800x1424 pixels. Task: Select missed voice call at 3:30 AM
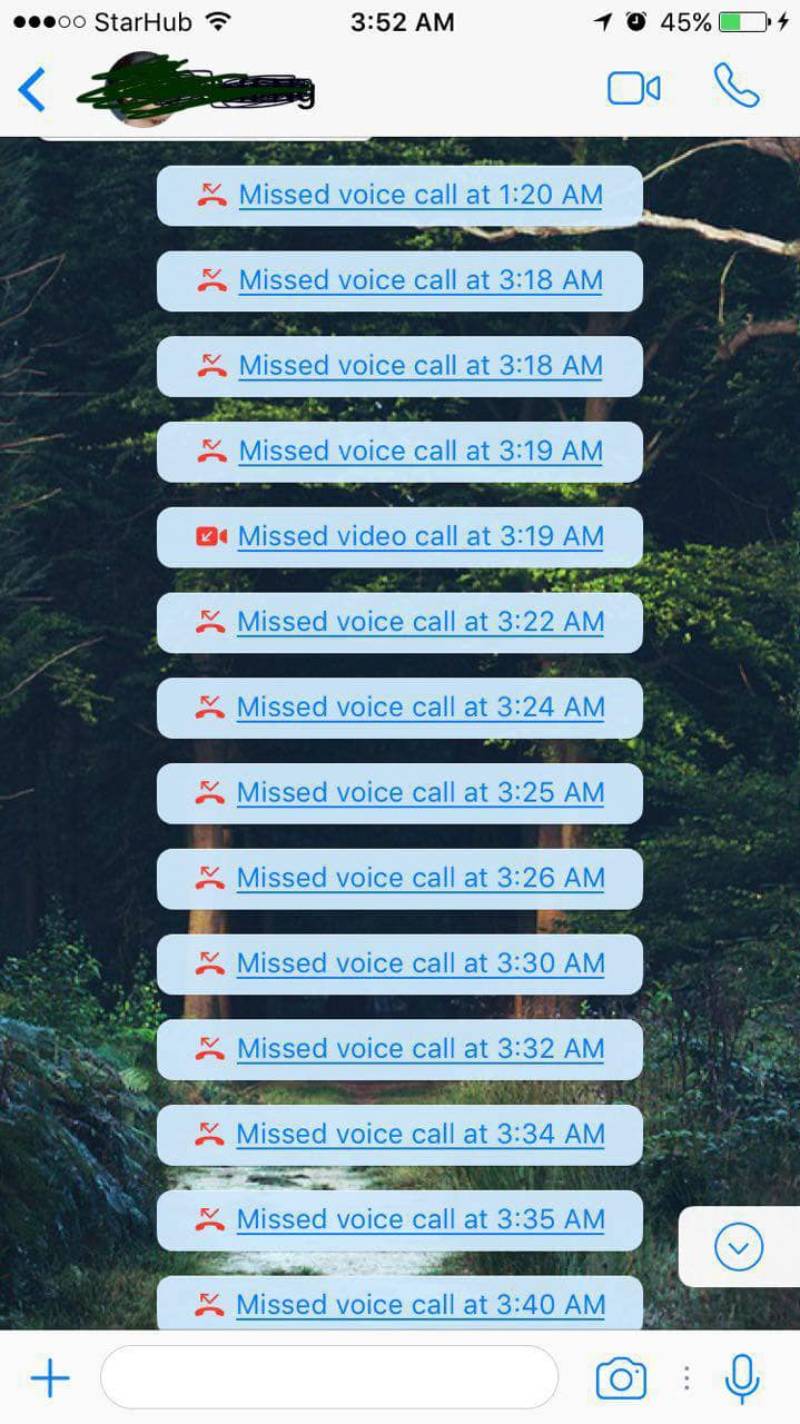[400, 964]
